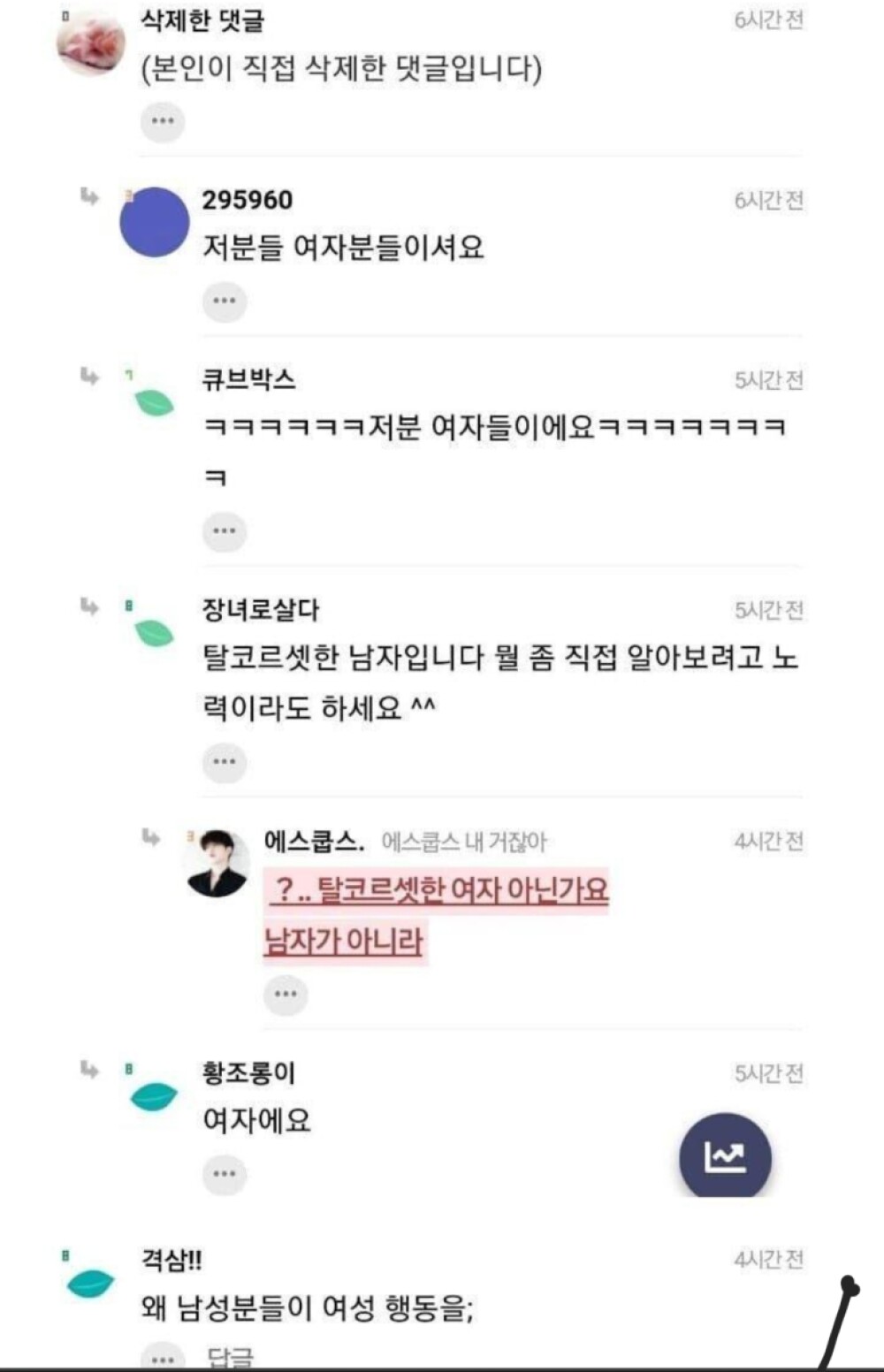Image resolution: width=884 pixels, height=1372 pixels.
Task: Open the more options under 295960's comment
Action: 225,301
